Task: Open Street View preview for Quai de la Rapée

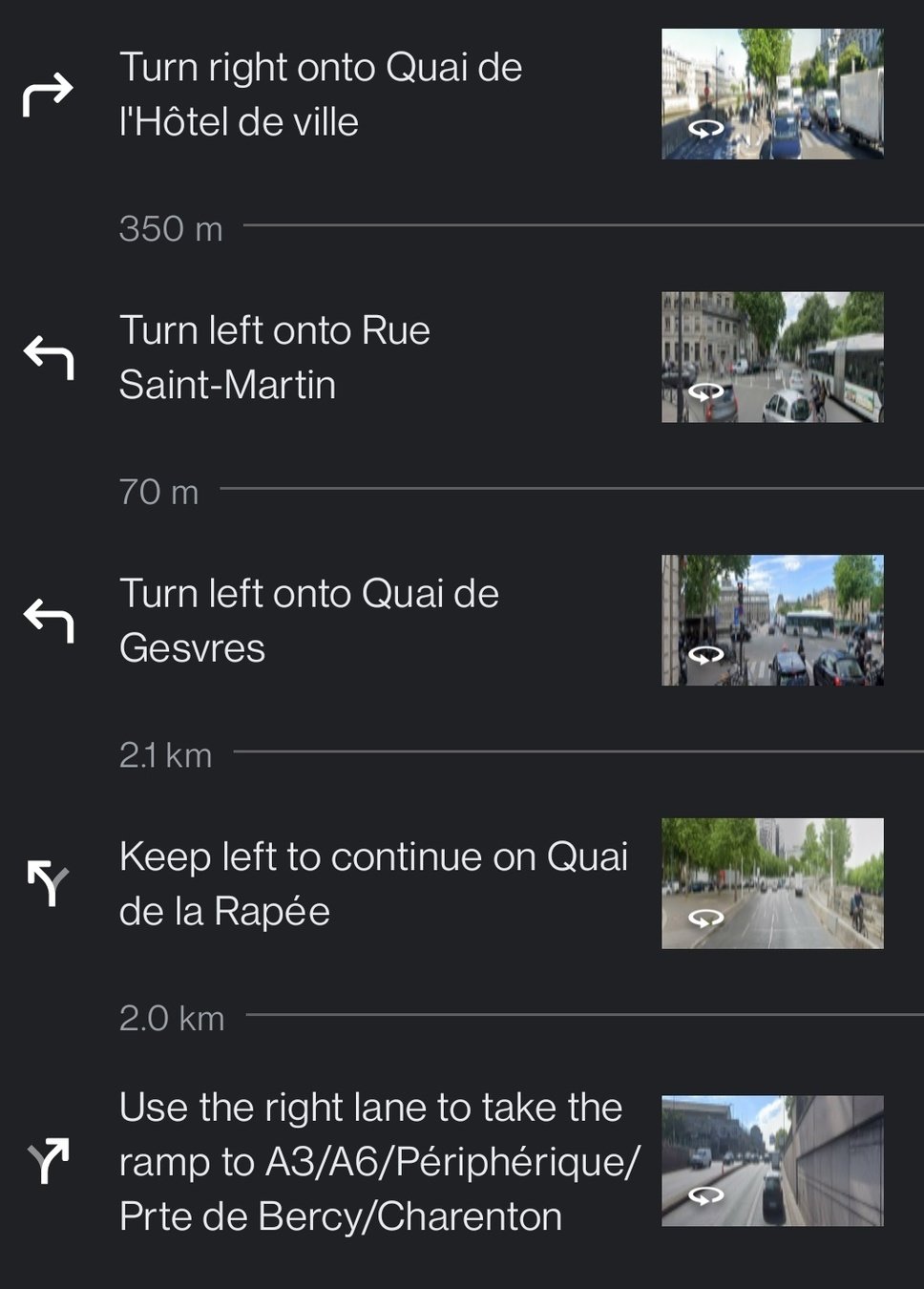Action: pyautogui.click(x=772, y=883)
